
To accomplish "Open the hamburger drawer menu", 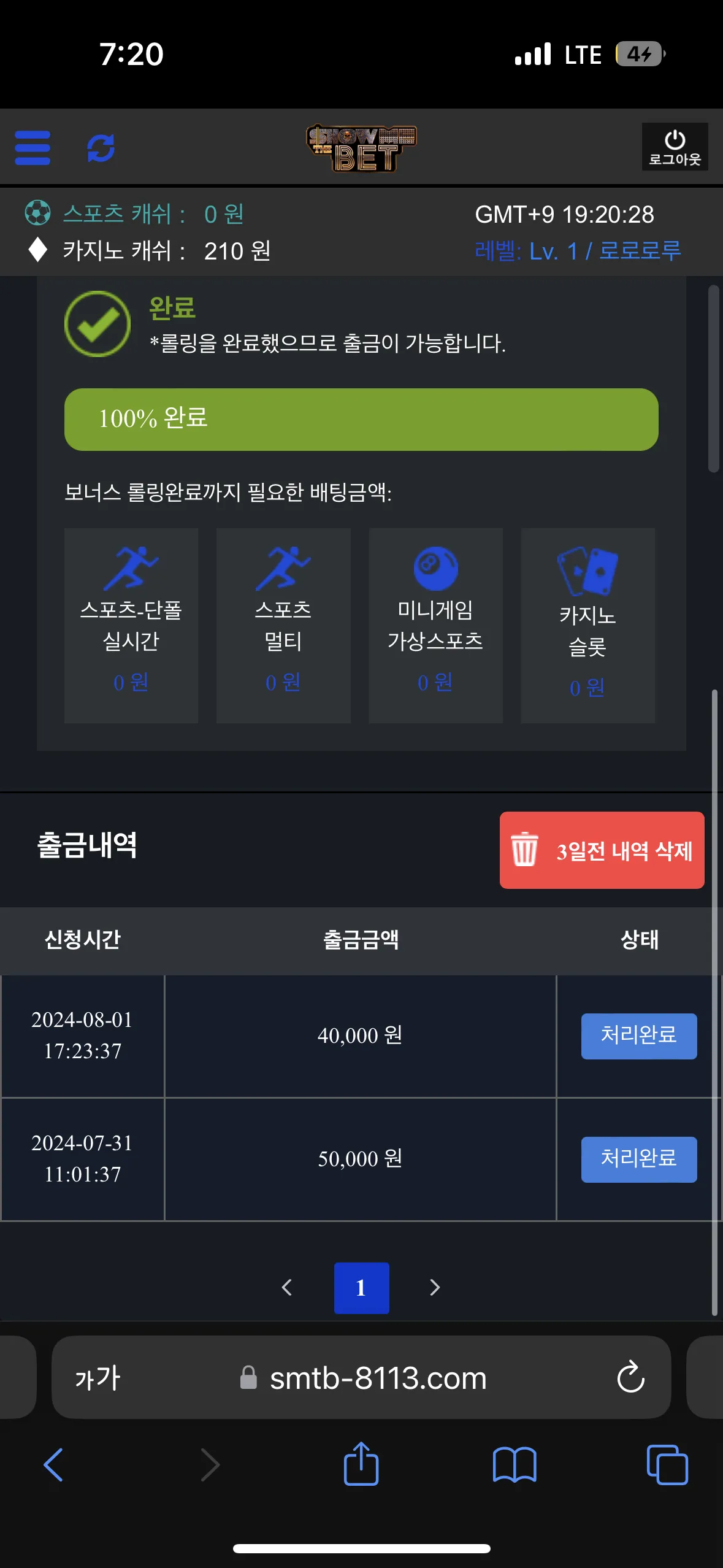I will coord(33,148).
